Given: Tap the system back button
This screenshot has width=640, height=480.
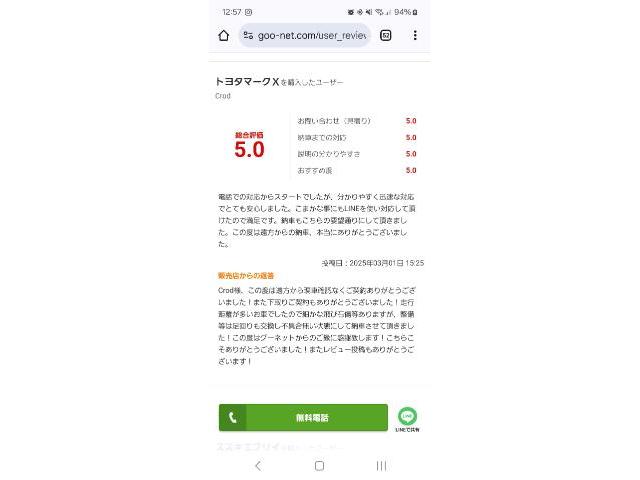Looking at the screenshot, I should 258,465.
